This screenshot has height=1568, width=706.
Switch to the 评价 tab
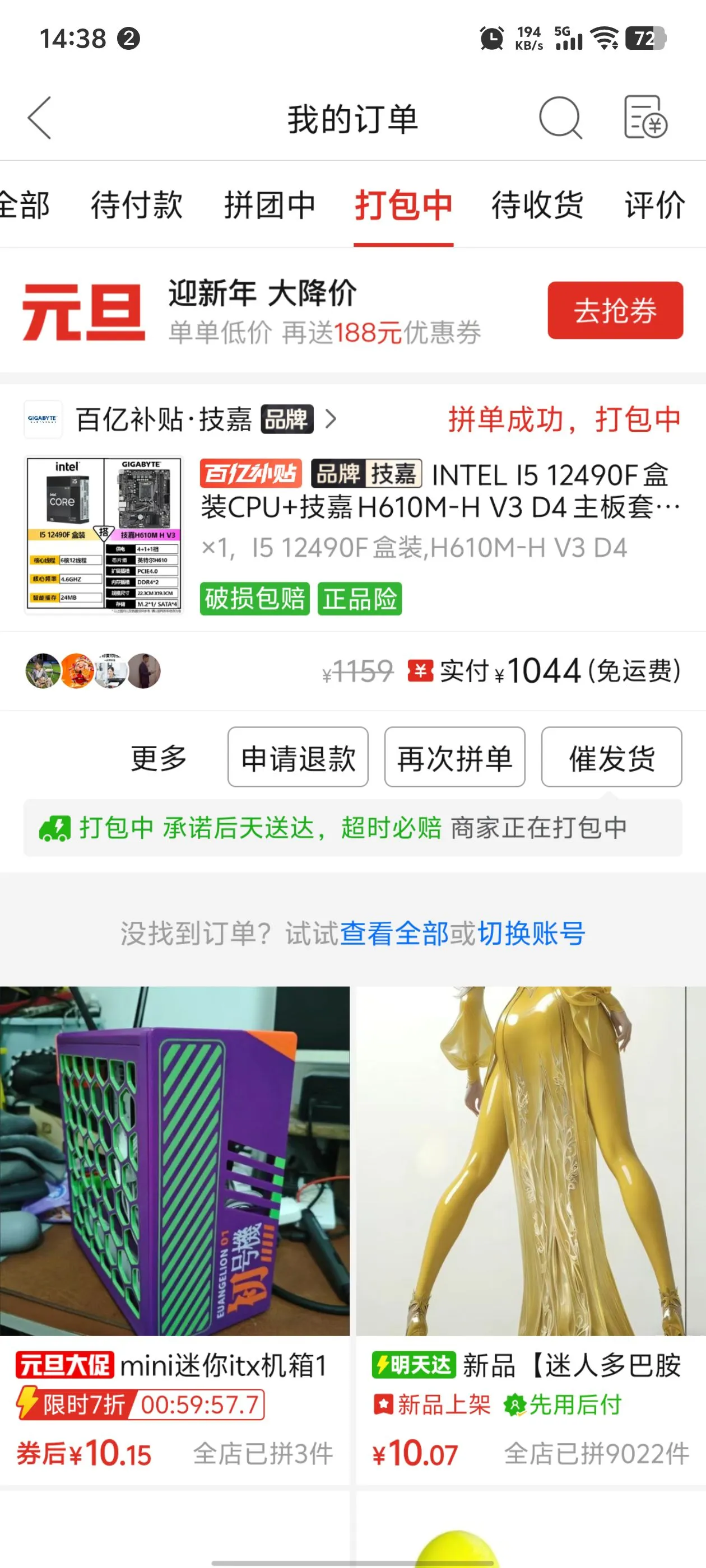pos(655,204)
